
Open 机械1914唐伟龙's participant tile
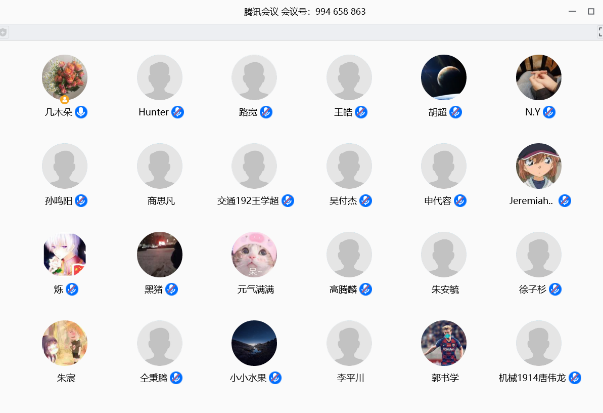[538, 343]
